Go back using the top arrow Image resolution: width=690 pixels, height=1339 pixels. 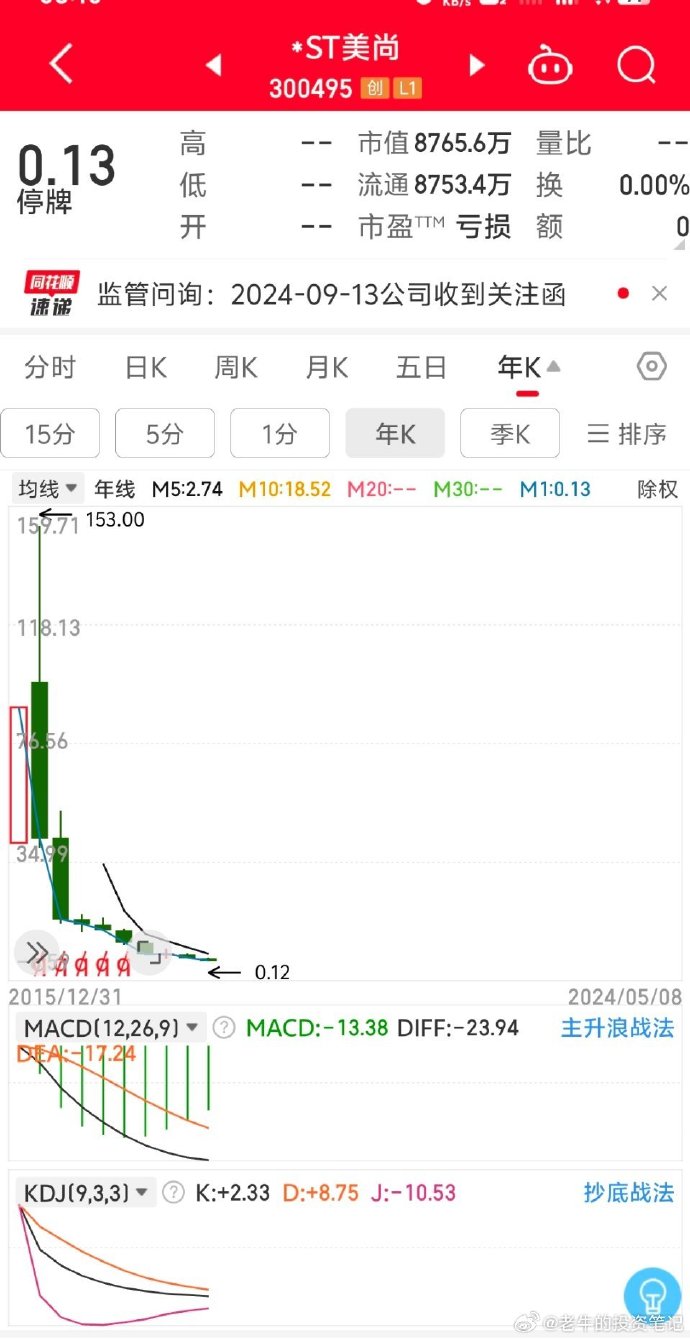[x=61, y=65]
